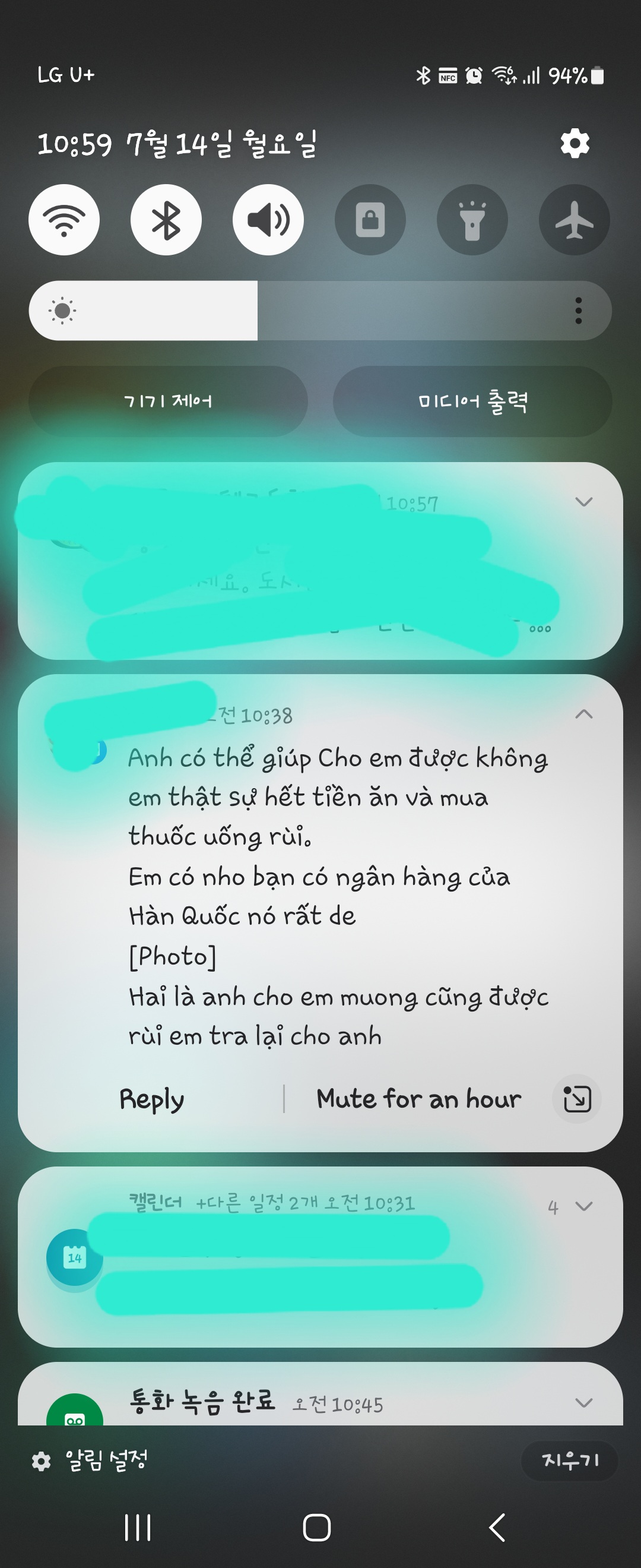
Task: Go back using navigation bar arrow
Action: pyautogui.click(x=497, y=1527)
